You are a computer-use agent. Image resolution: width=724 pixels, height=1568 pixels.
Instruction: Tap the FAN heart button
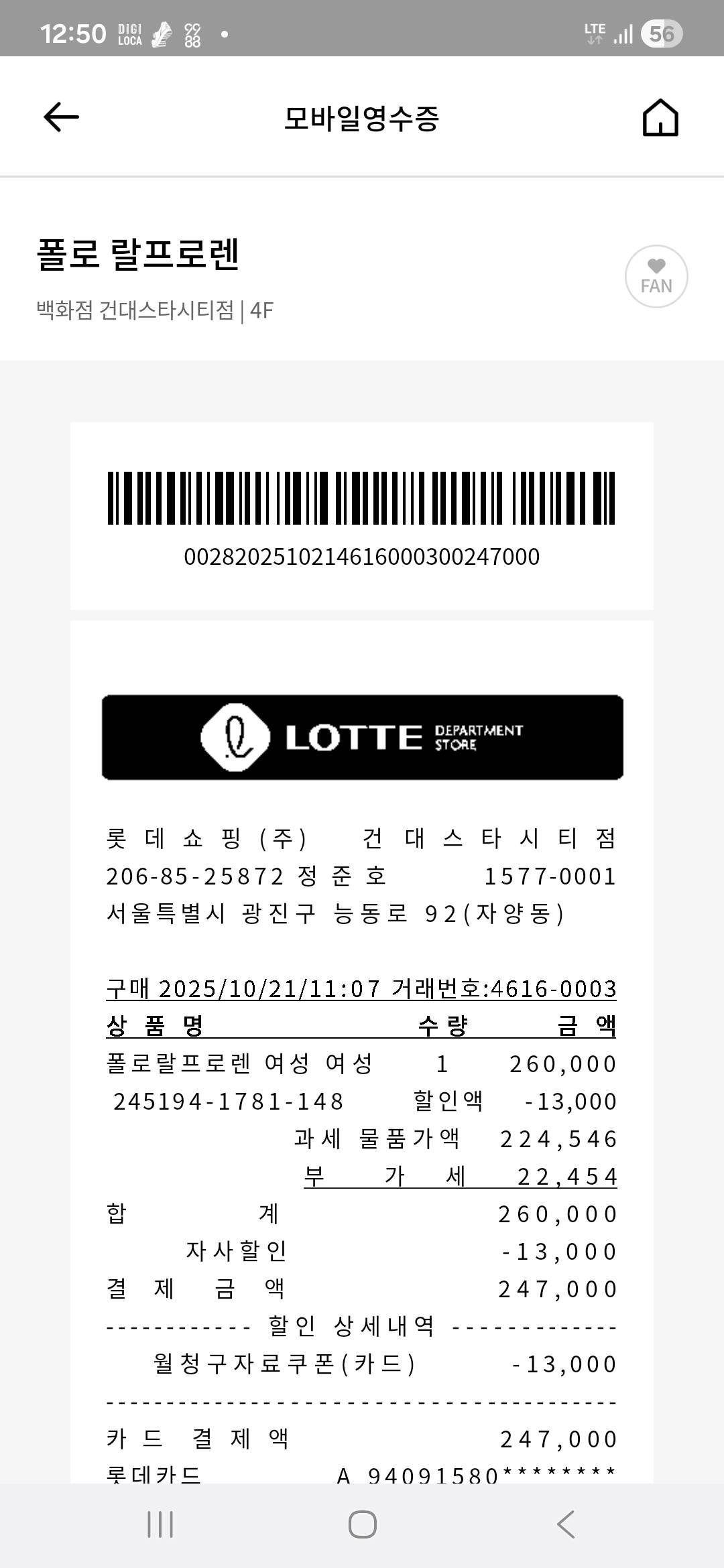pyautogui.click(x=656, y=276)
